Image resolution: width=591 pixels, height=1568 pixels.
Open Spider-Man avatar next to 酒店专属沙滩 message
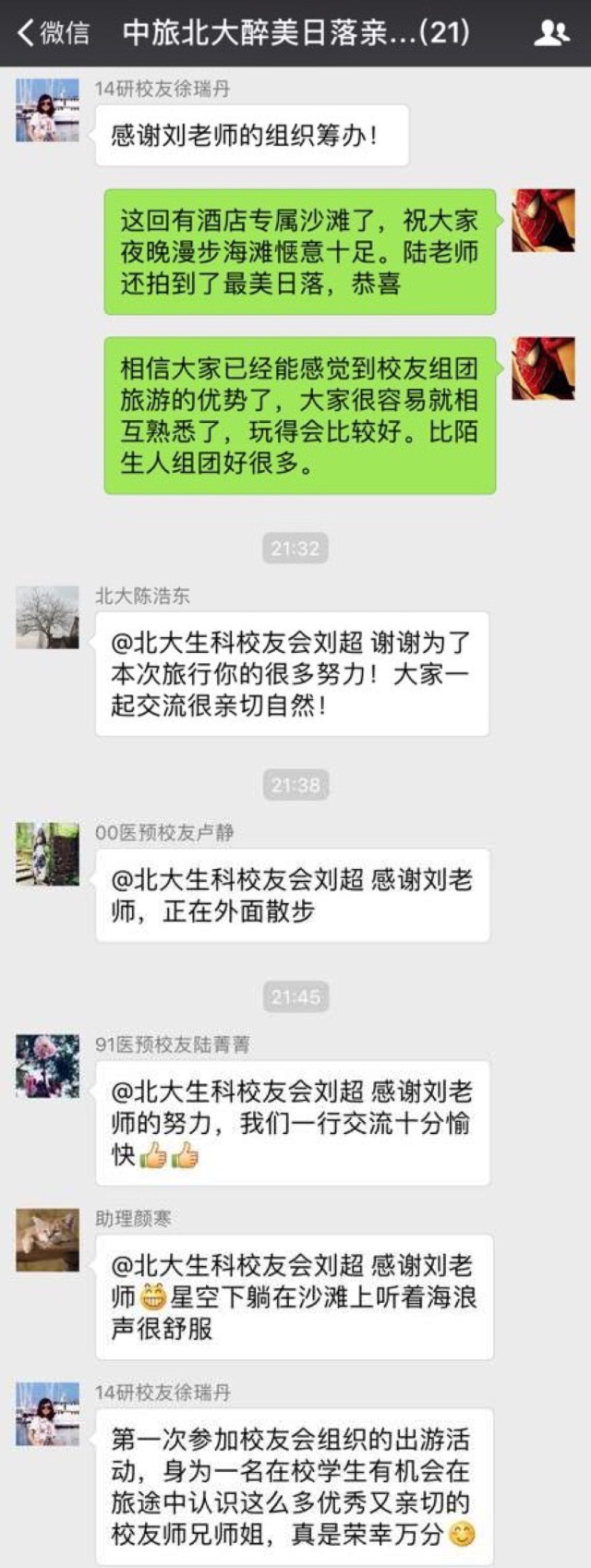tap(543, 220)
